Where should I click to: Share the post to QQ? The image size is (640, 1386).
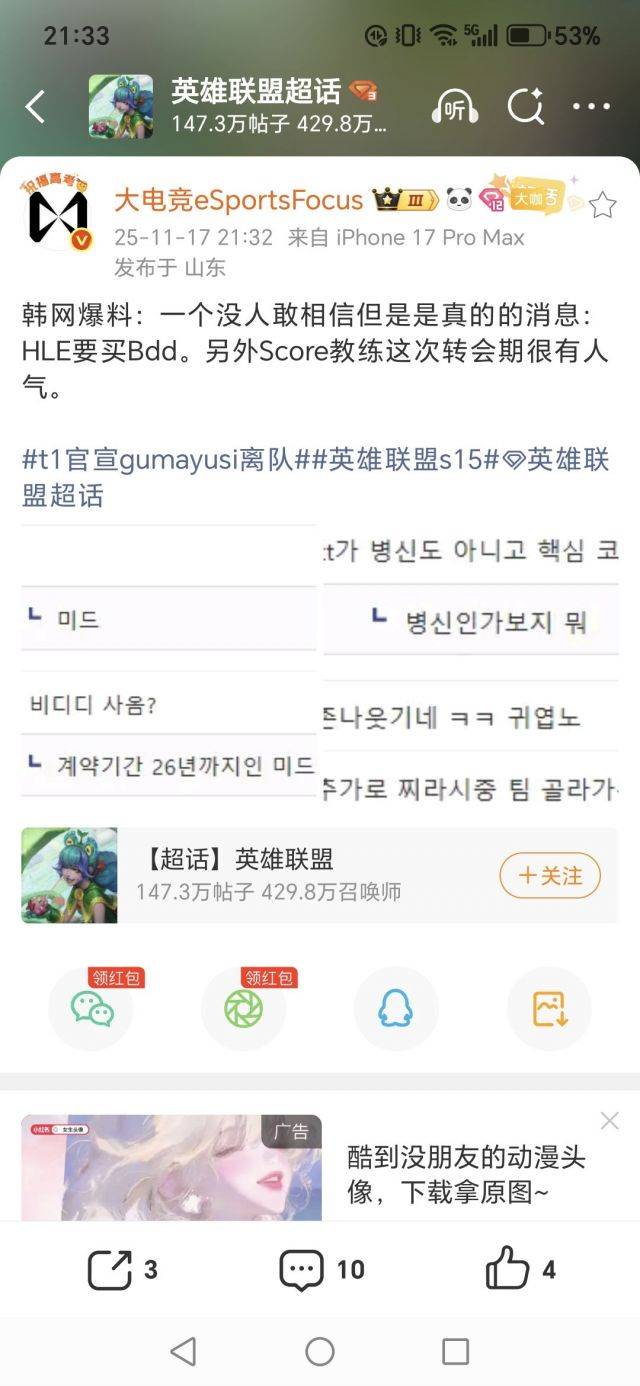396,1008
